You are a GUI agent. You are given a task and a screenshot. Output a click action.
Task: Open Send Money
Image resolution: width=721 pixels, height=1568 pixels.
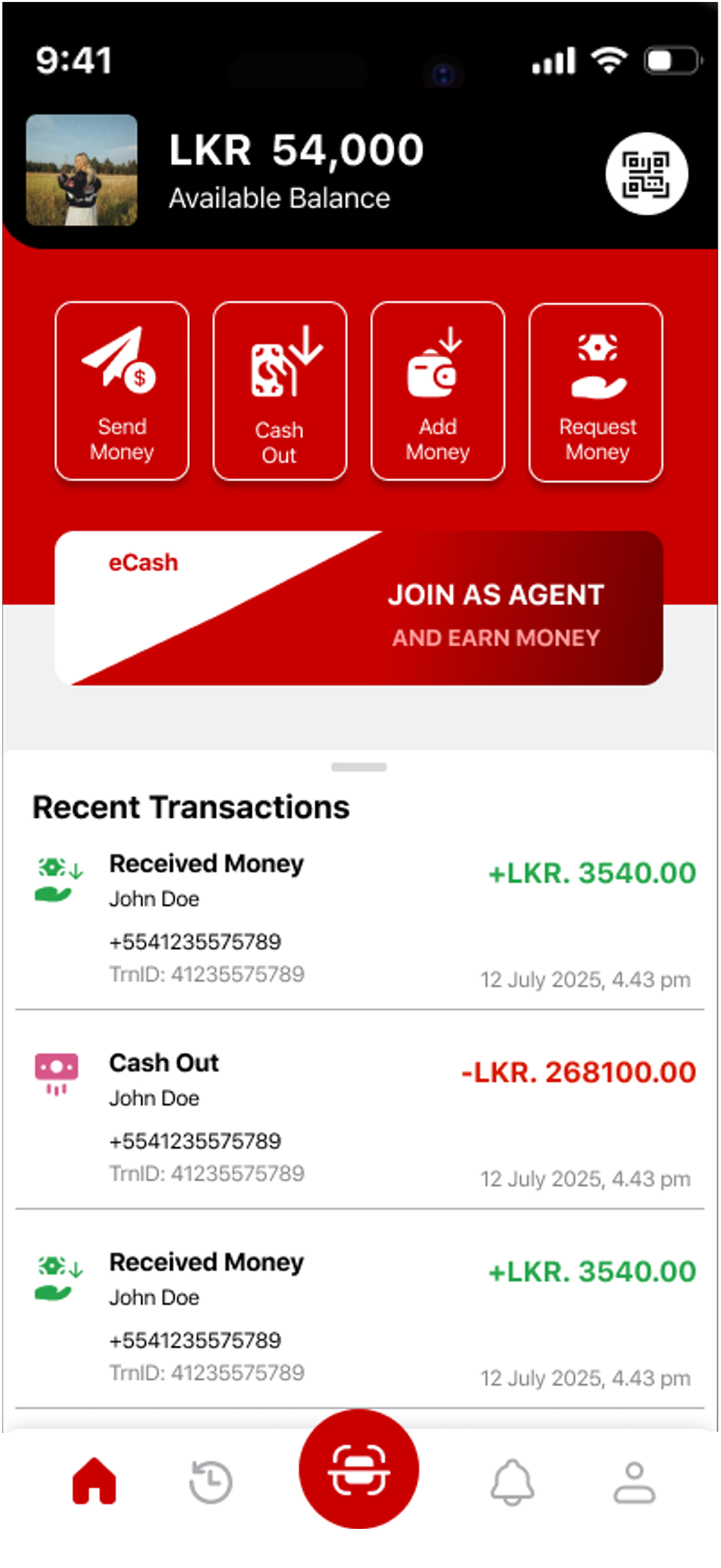tap(122, 391)
